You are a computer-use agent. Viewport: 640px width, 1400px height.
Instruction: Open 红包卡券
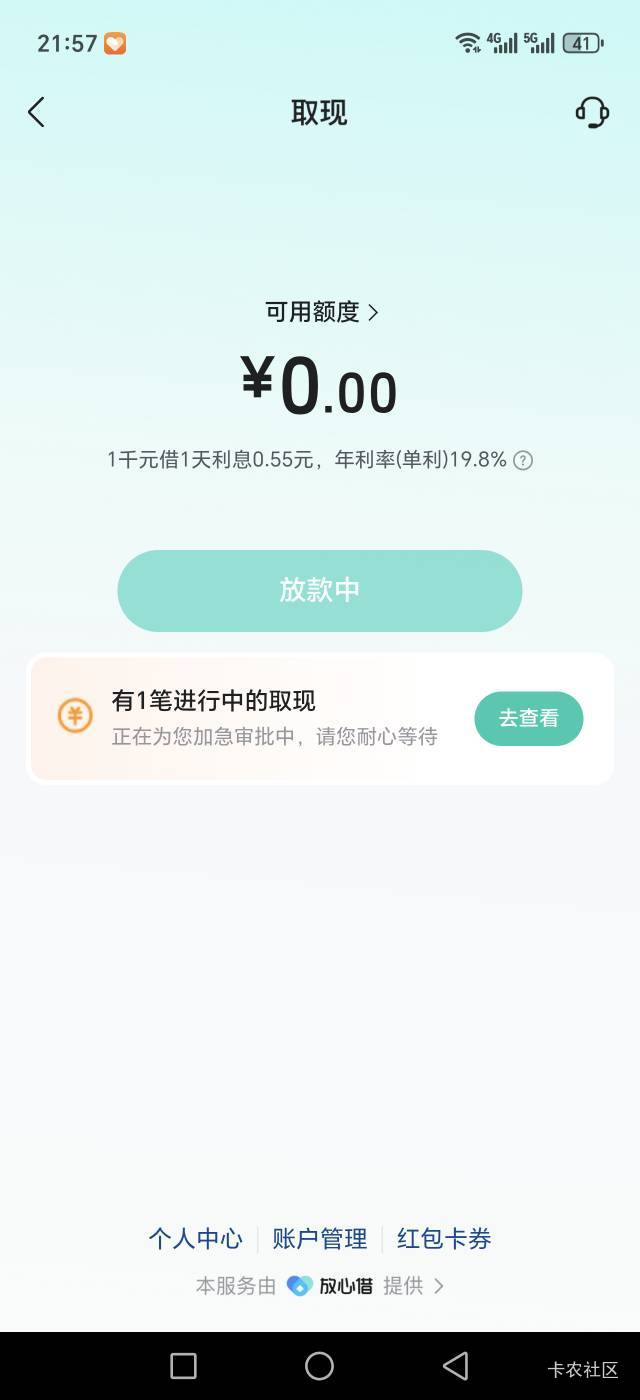point(444,1239)
